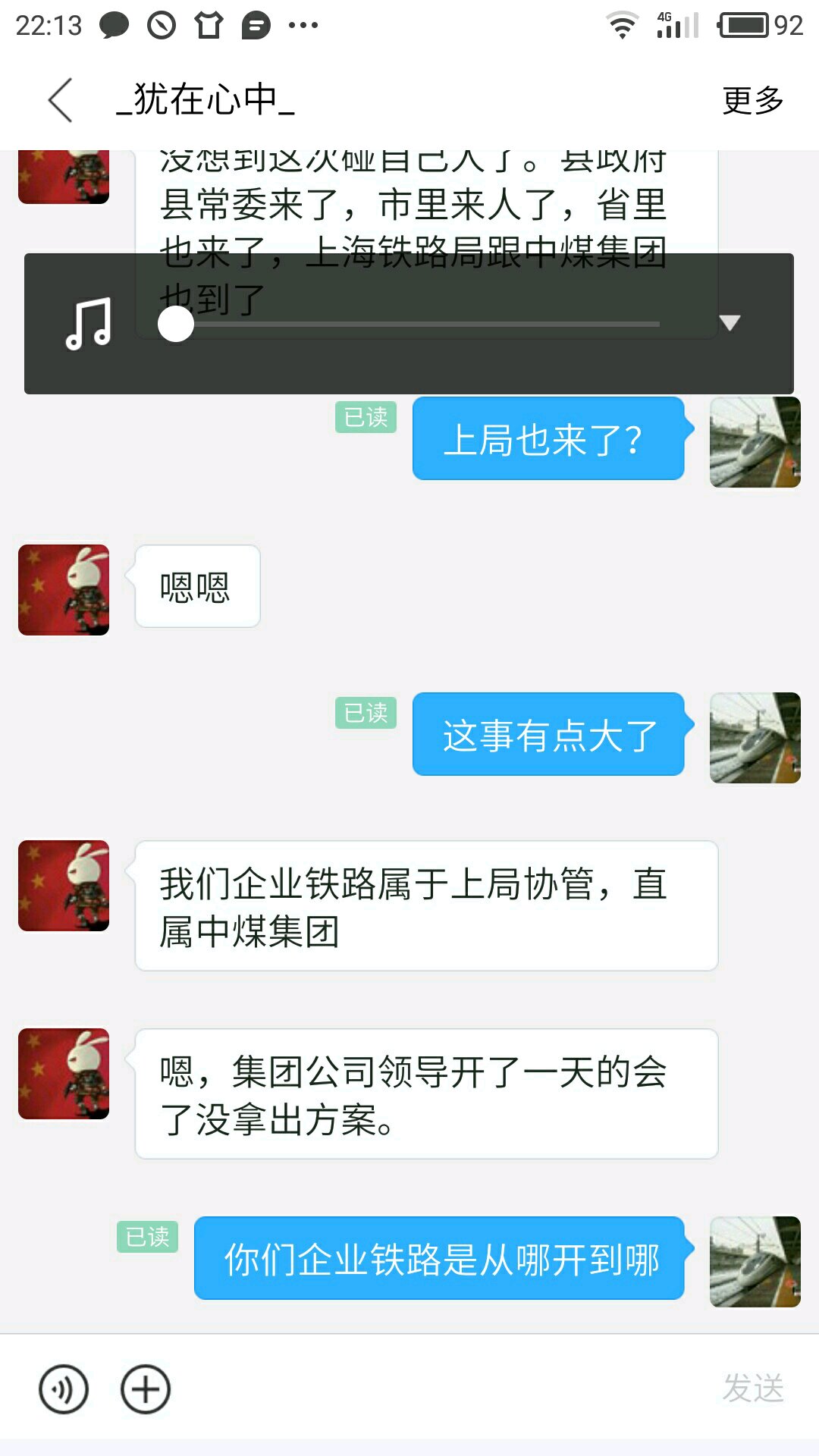819x1456 pixels.
Task: Tap the music note icon
Action: click(89, 324)
